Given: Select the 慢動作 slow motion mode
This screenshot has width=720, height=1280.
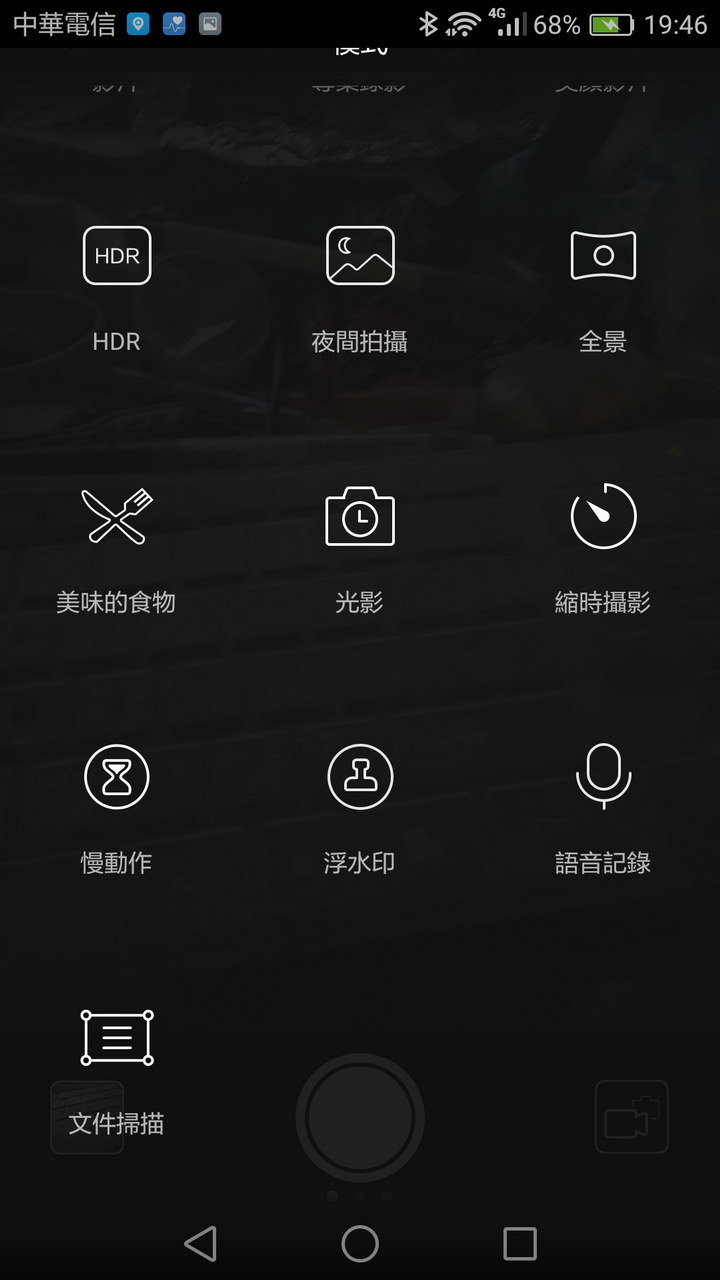Looking at the screenshot, I should click(116, 776).
